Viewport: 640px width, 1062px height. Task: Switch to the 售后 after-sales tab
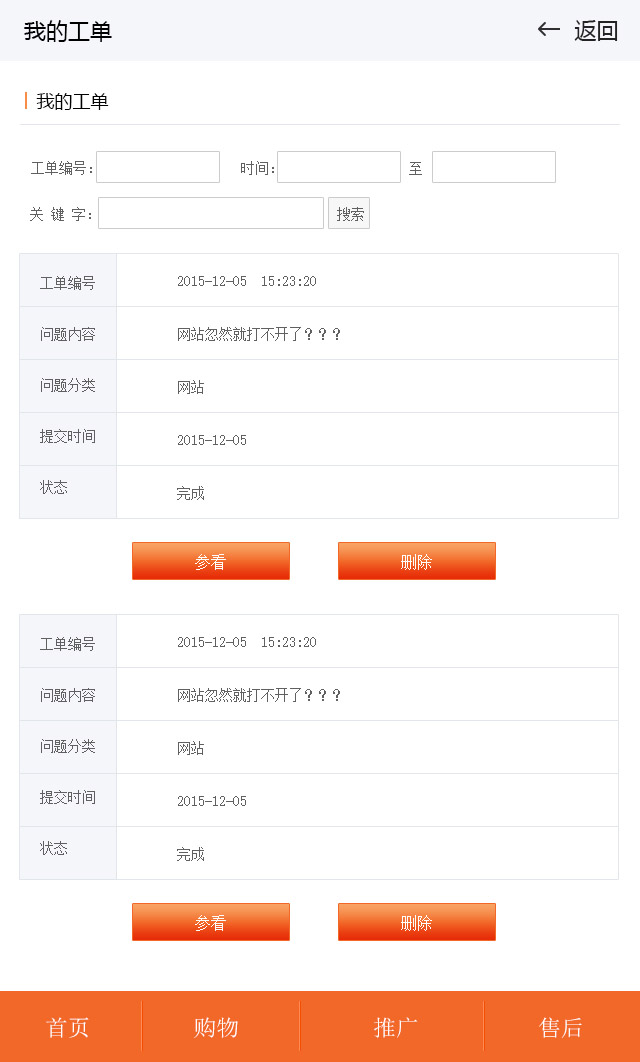pyautogui.click(x=561, y=1027)
